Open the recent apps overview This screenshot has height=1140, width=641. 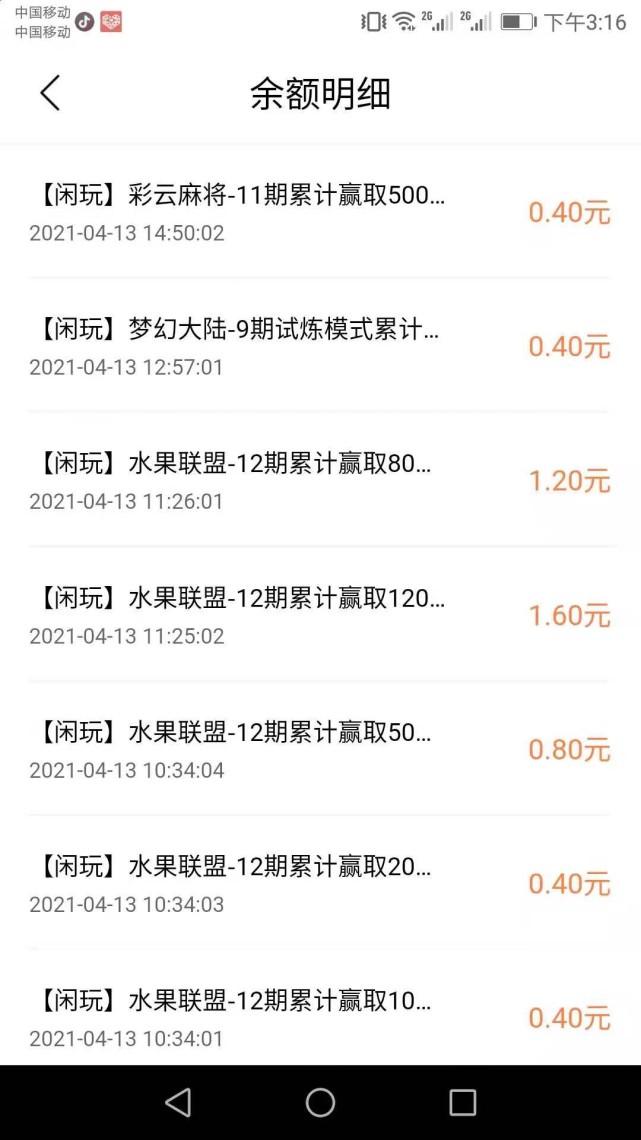(x=462, y=1102)
